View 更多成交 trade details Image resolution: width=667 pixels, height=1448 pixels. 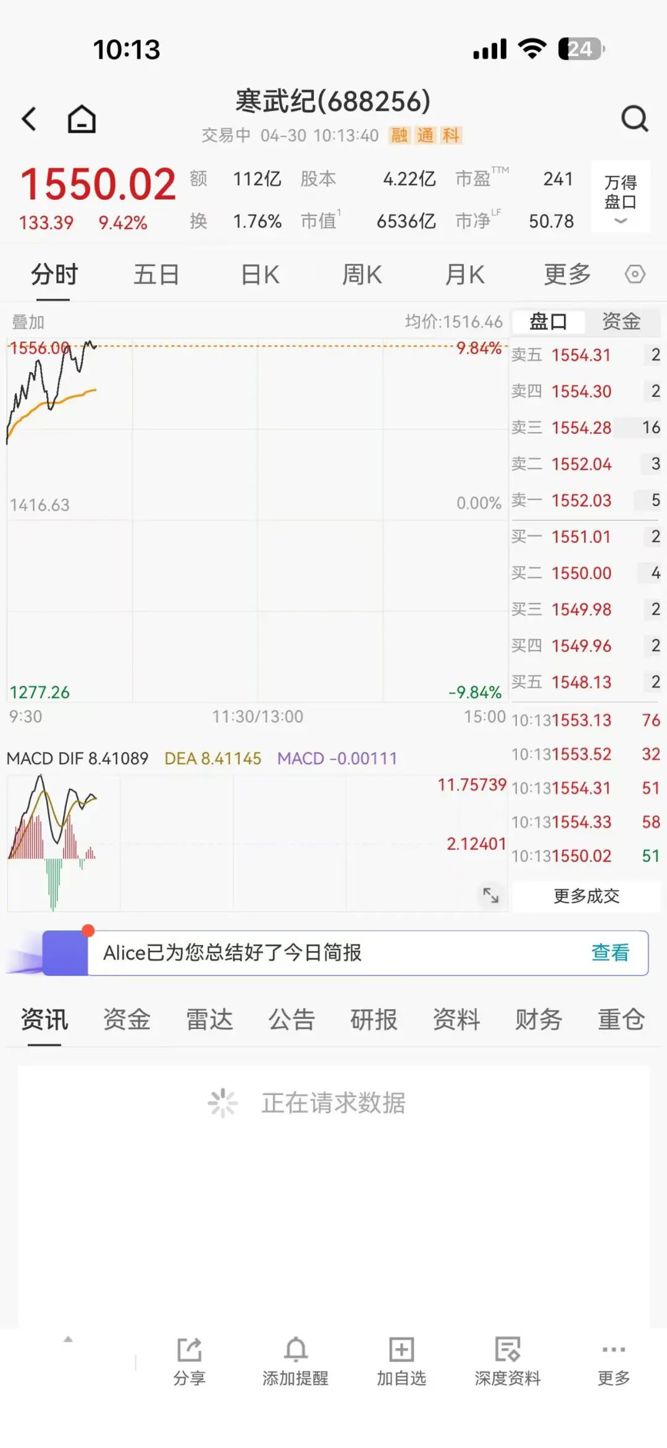pyautogui.click(x=586, y=896)
